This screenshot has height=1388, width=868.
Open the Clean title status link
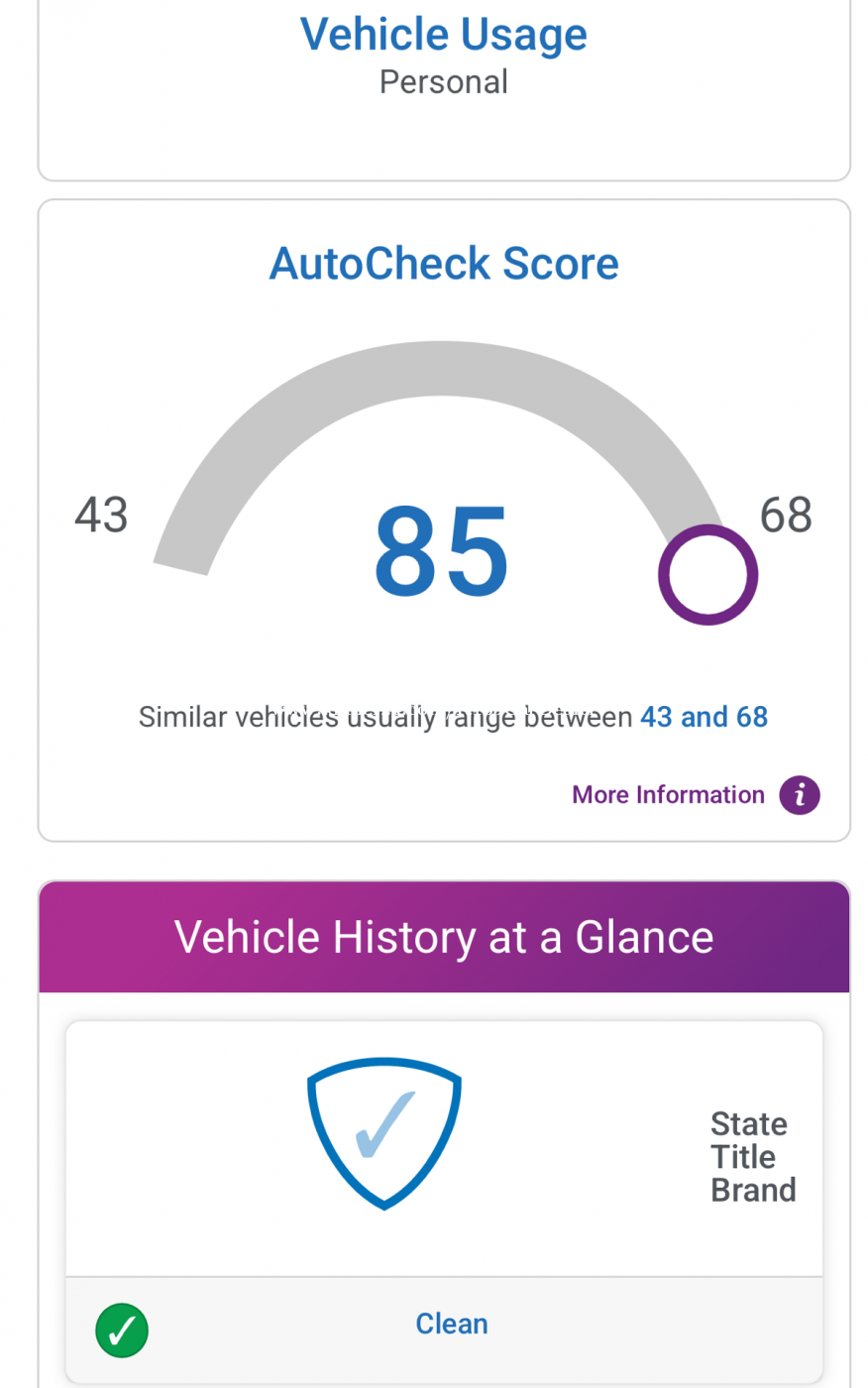pyautogui.click(x=451, y=1324)
